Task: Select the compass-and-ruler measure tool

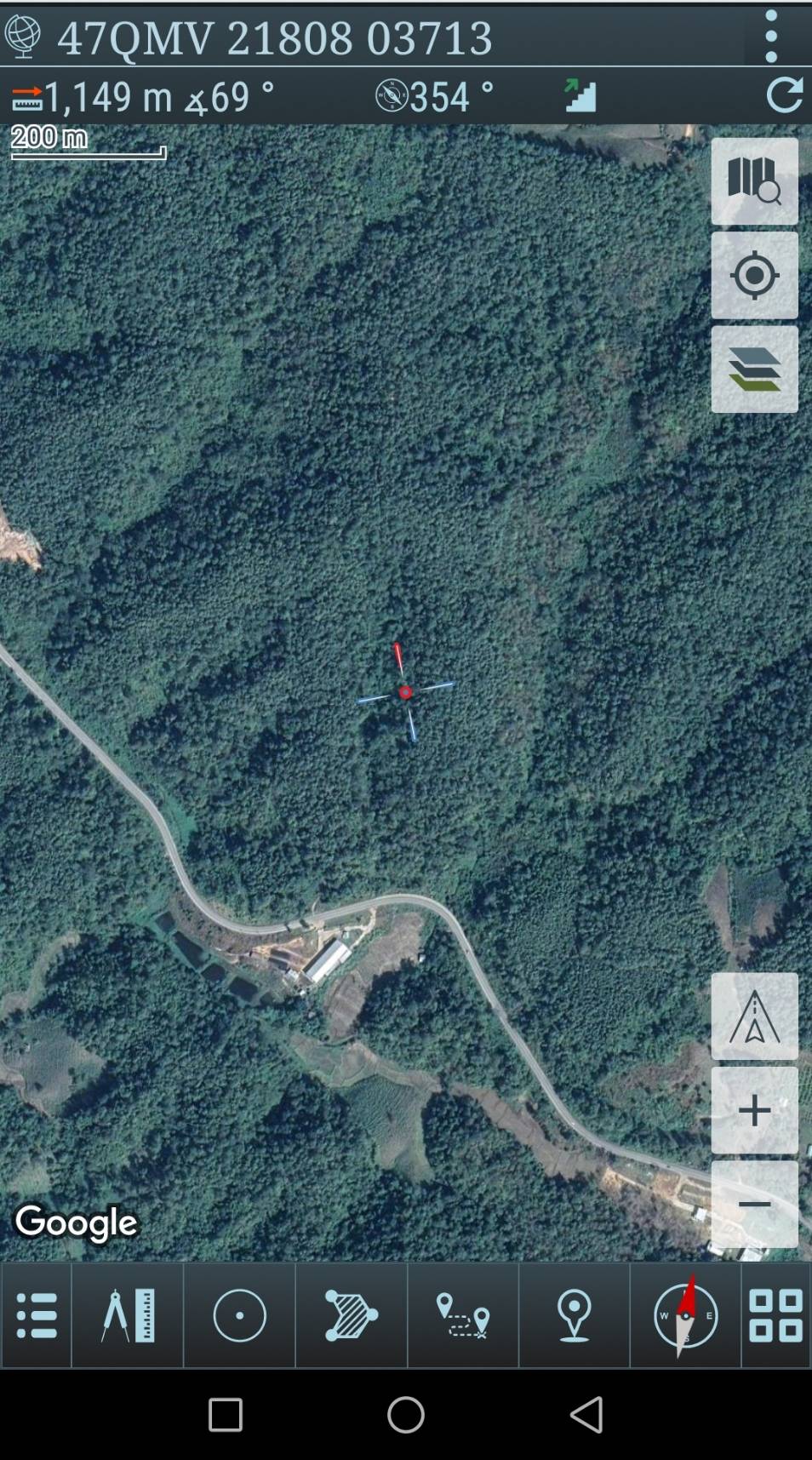Action: point(128,1315)
